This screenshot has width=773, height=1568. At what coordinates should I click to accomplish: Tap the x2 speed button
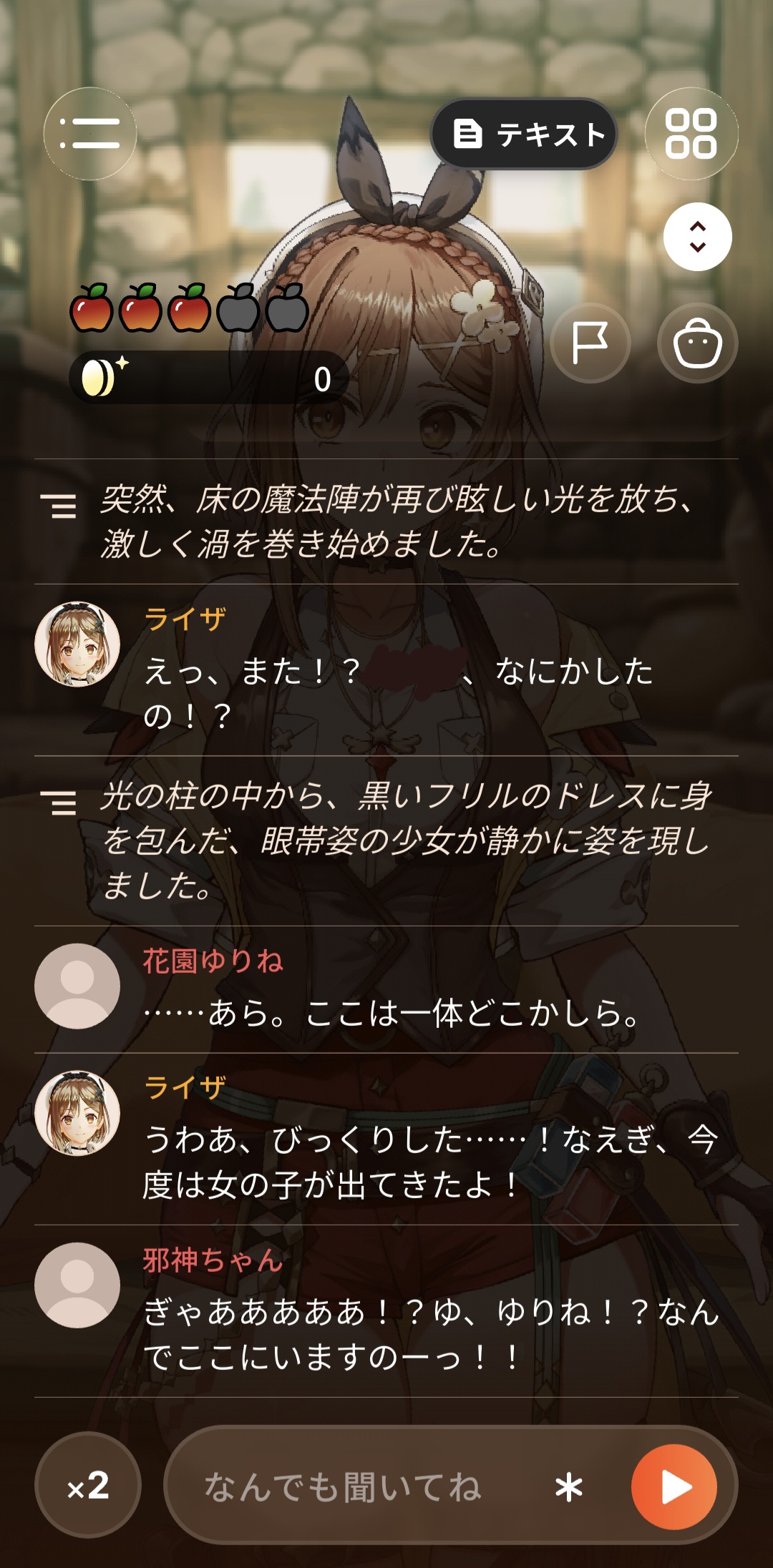click(88, 1485)
